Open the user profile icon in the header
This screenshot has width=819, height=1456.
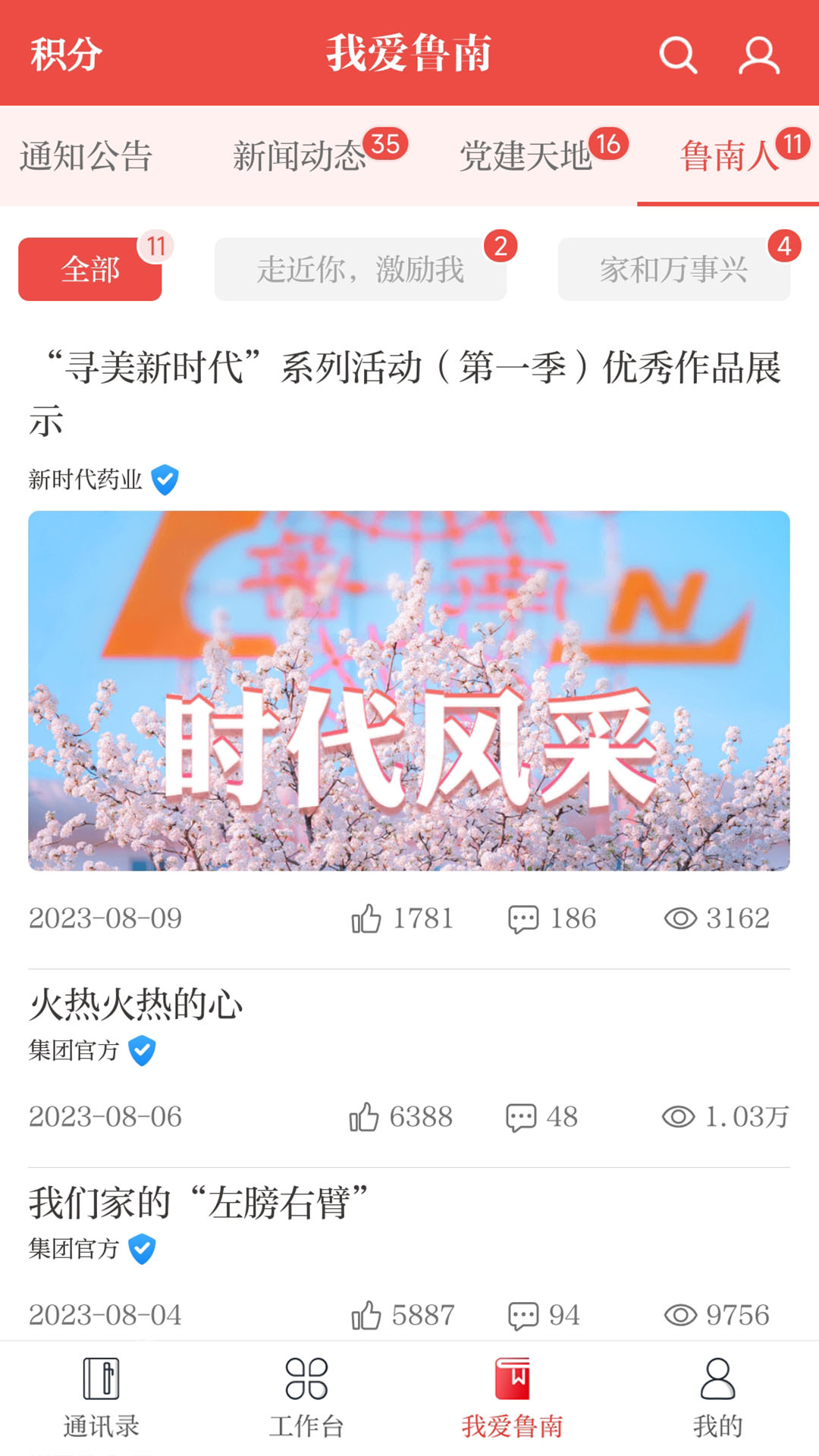[758, 55]
